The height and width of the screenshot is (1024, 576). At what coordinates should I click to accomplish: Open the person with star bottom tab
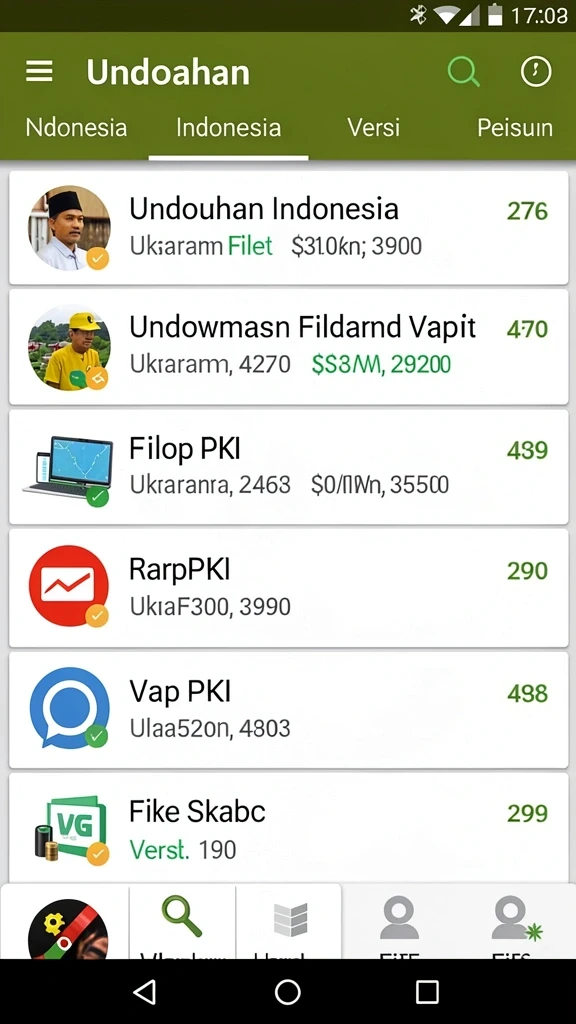click(x=513, y=922)
